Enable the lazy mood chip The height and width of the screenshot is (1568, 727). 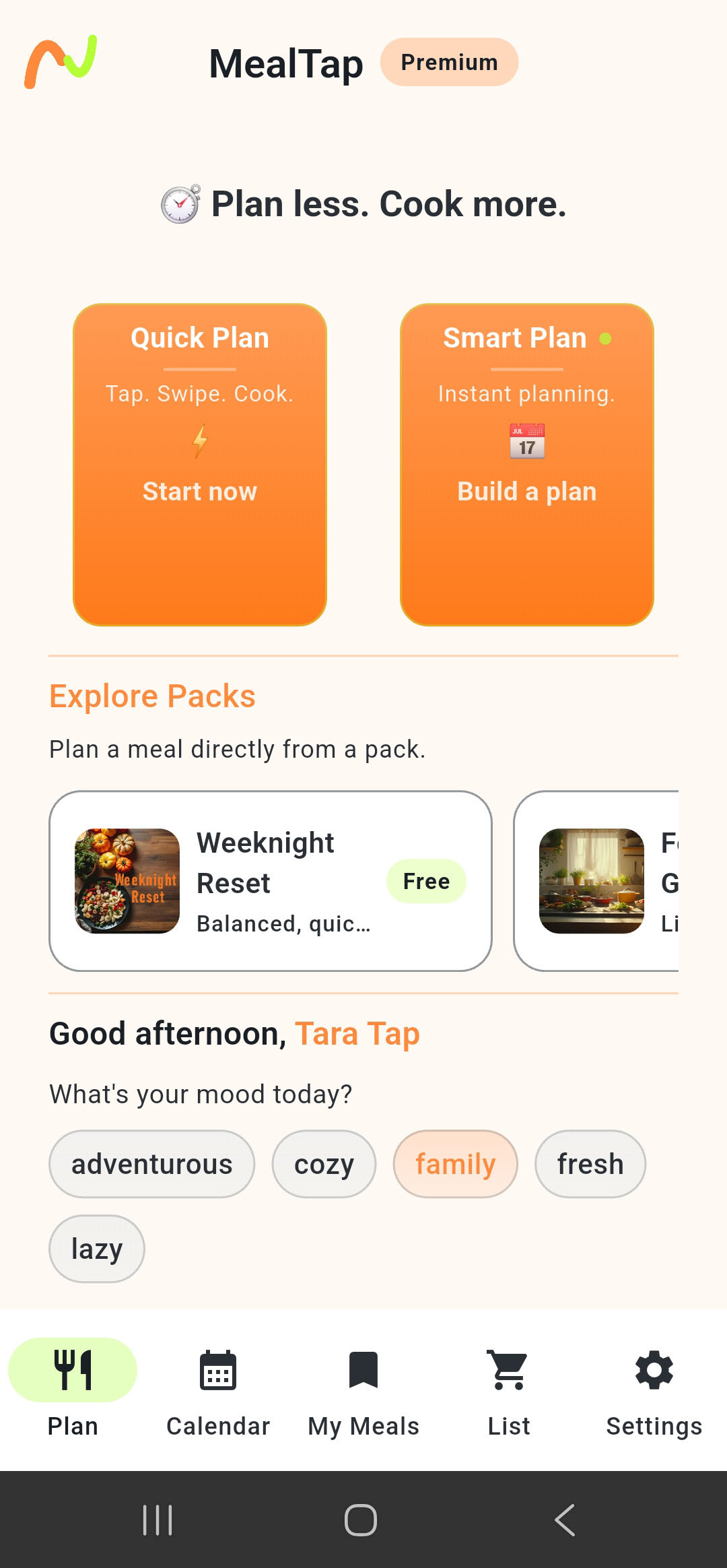pyautogui.click(x=96, y=1248)
